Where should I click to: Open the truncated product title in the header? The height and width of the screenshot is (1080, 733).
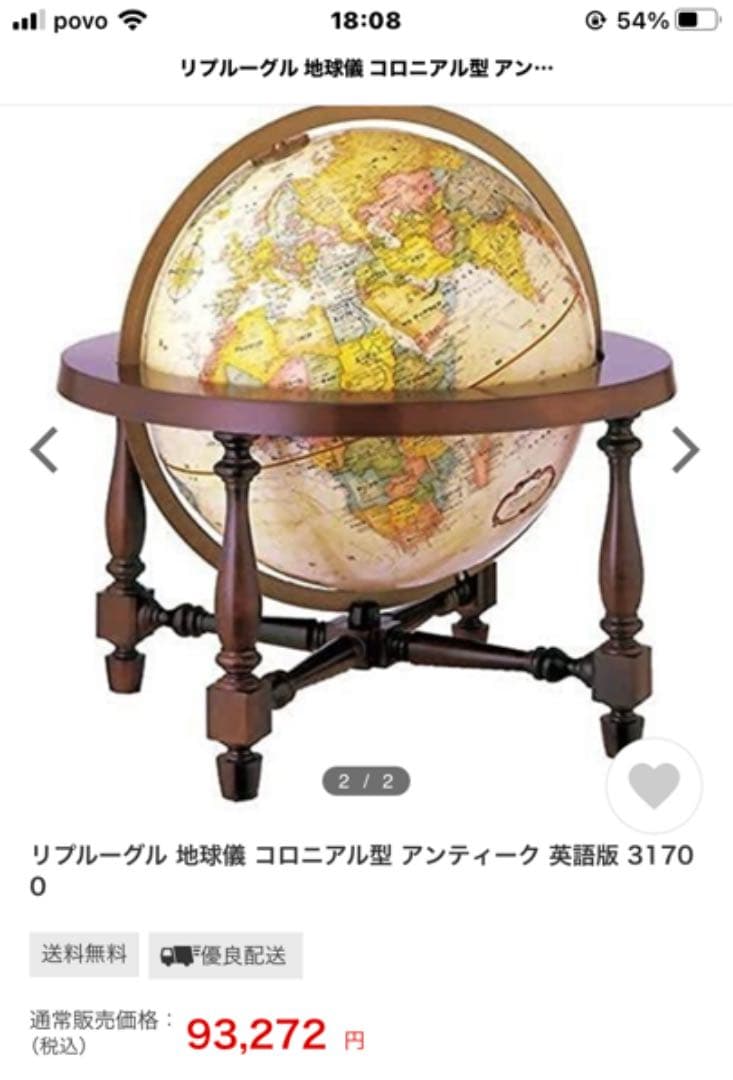click(366, 68)
